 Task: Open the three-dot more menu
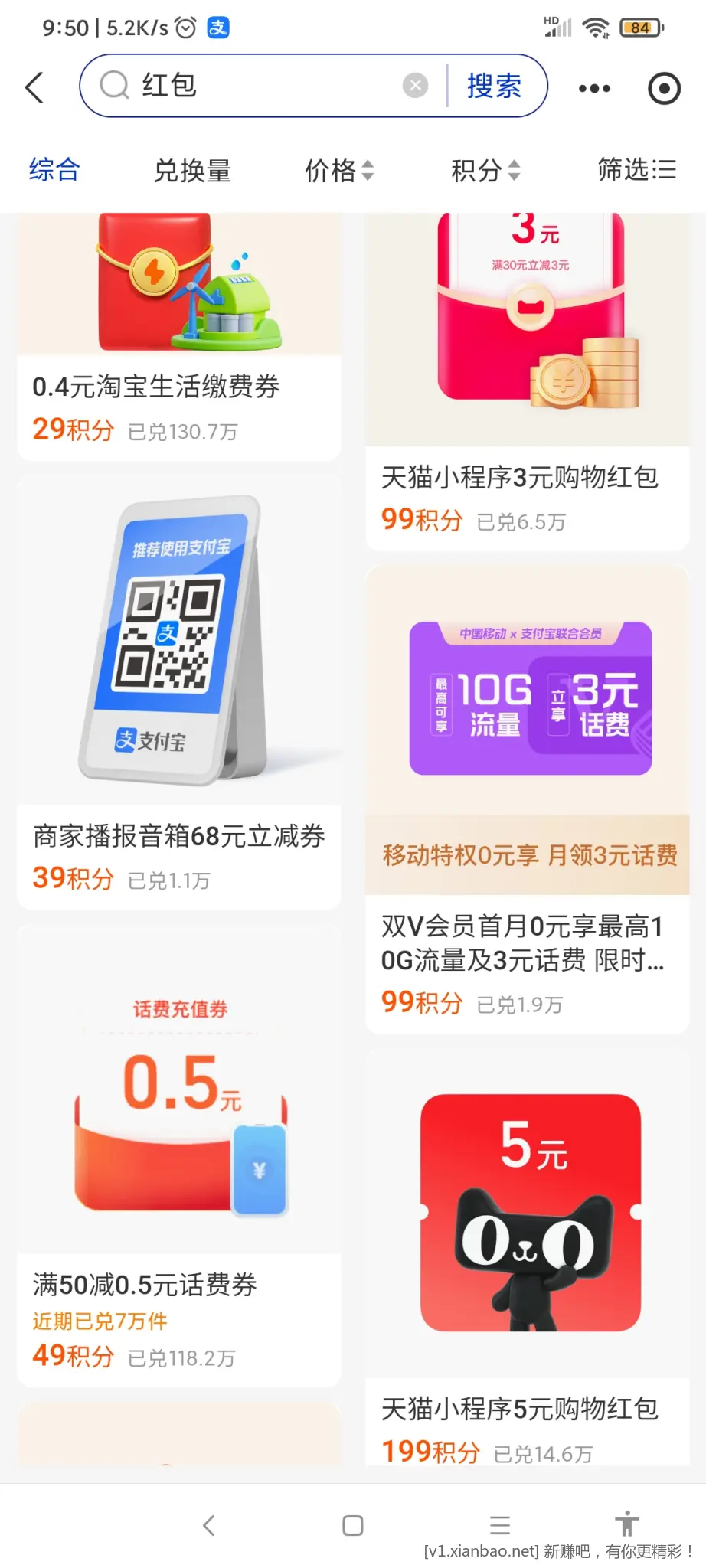(x=594, y=89)
